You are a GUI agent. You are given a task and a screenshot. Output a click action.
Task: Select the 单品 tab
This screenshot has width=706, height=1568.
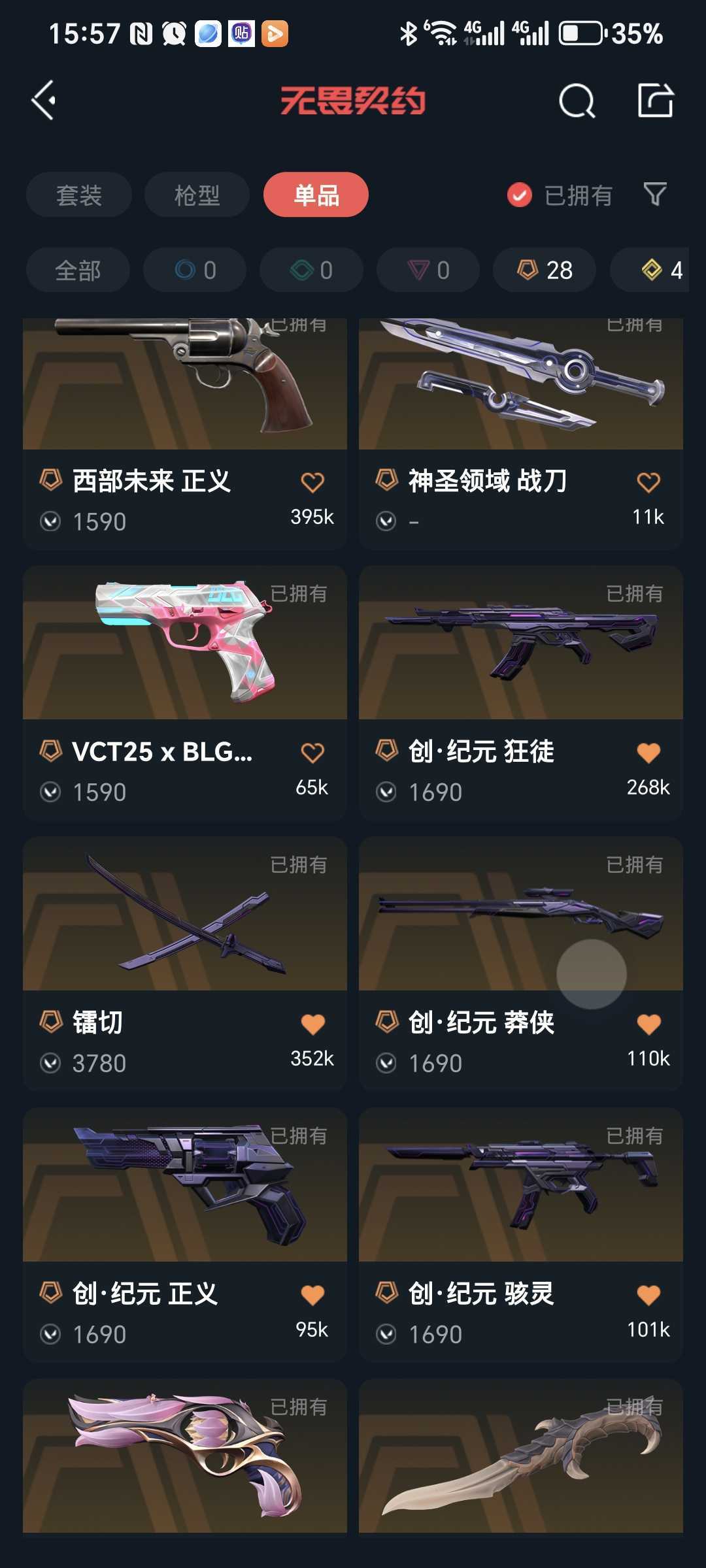click(316, 195)
